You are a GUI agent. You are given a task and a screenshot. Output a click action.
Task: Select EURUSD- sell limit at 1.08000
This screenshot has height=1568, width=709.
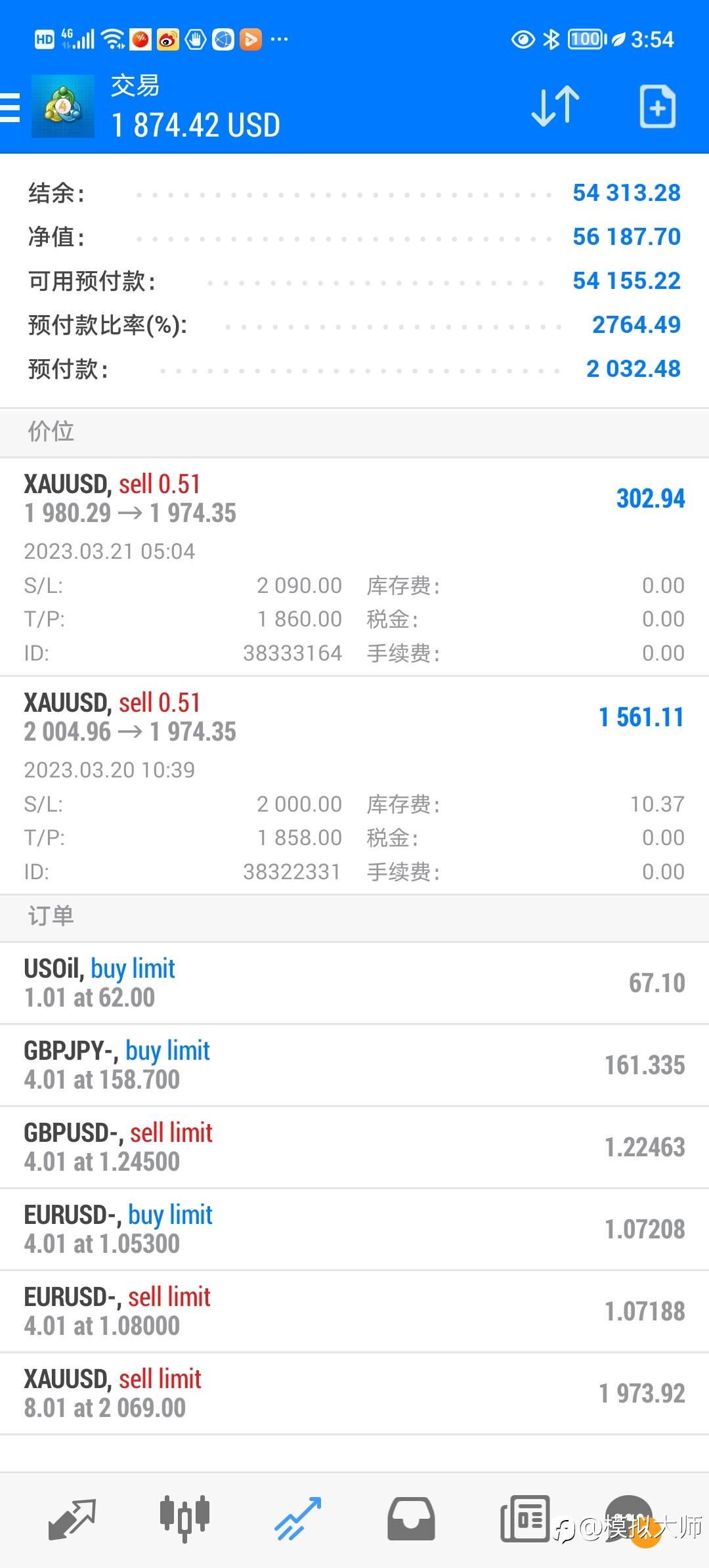[354, 1311]
